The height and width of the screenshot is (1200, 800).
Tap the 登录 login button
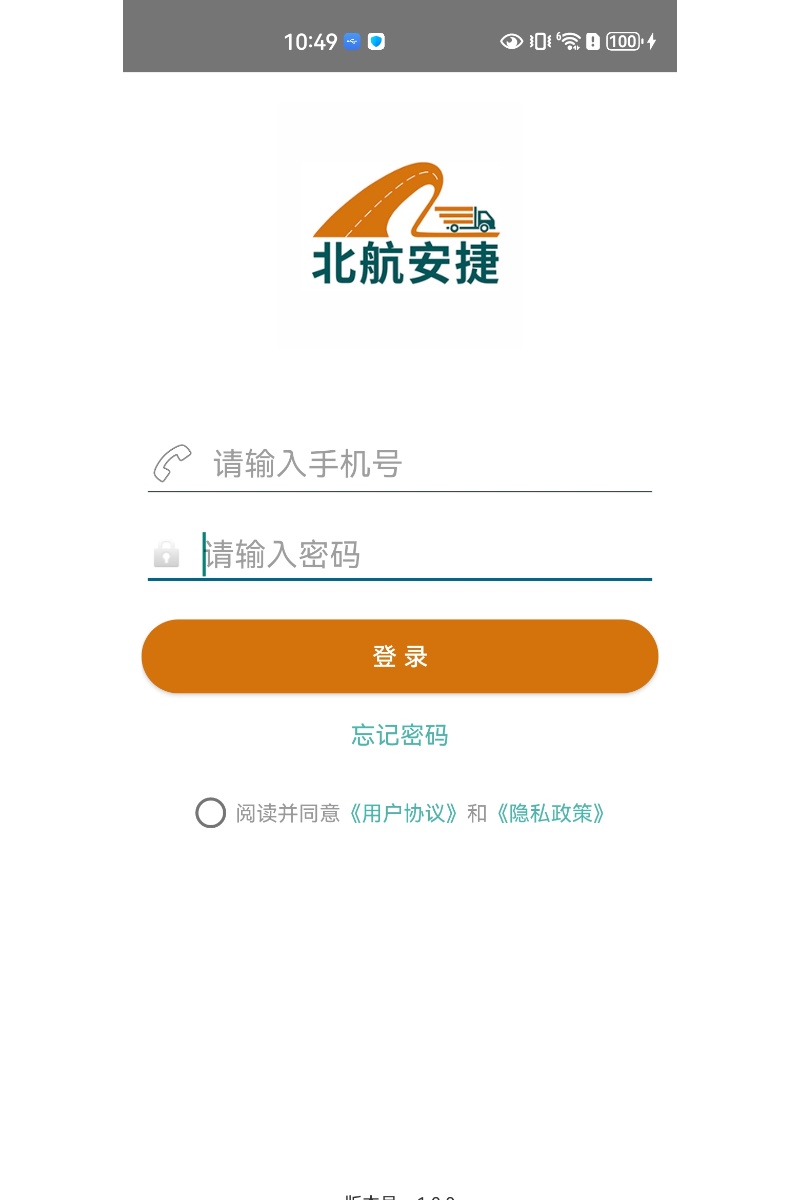tap(399, 656)
